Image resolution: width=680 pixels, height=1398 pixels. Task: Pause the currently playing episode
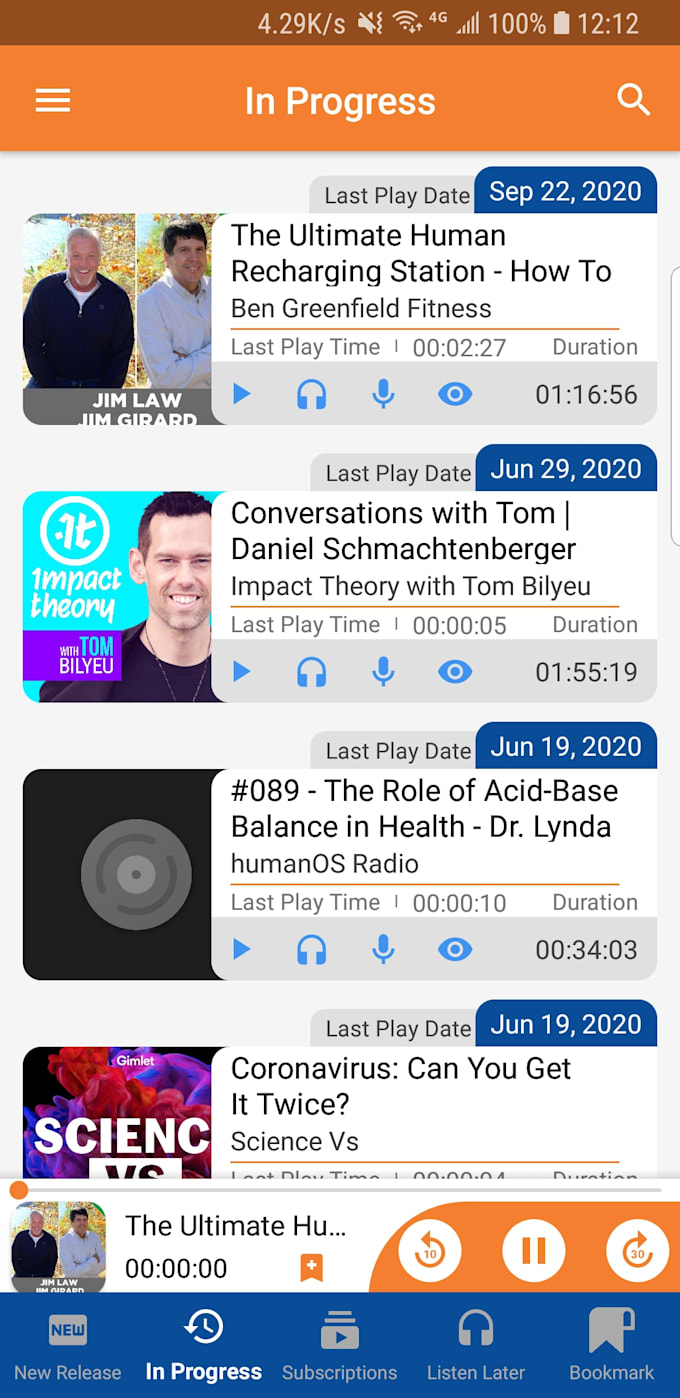coord(534,1250)
